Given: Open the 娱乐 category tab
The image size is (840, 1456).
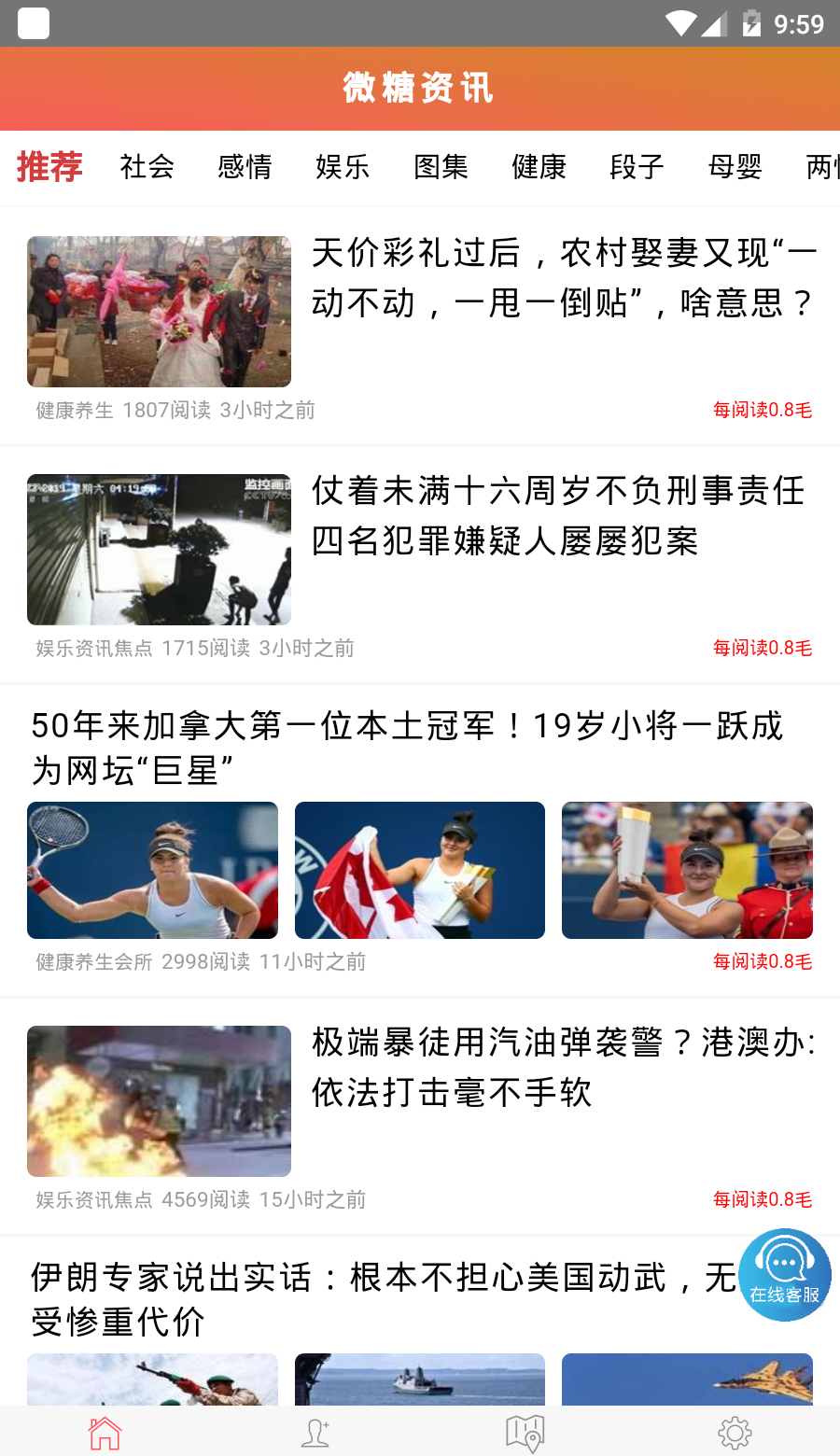Looking at the screenshot, I should (x=343, y=167).
